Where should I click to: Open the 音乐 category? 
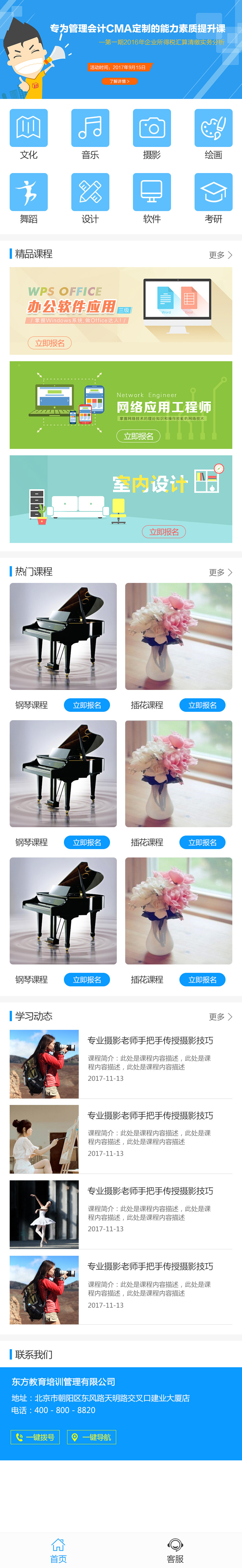[90, 134]
